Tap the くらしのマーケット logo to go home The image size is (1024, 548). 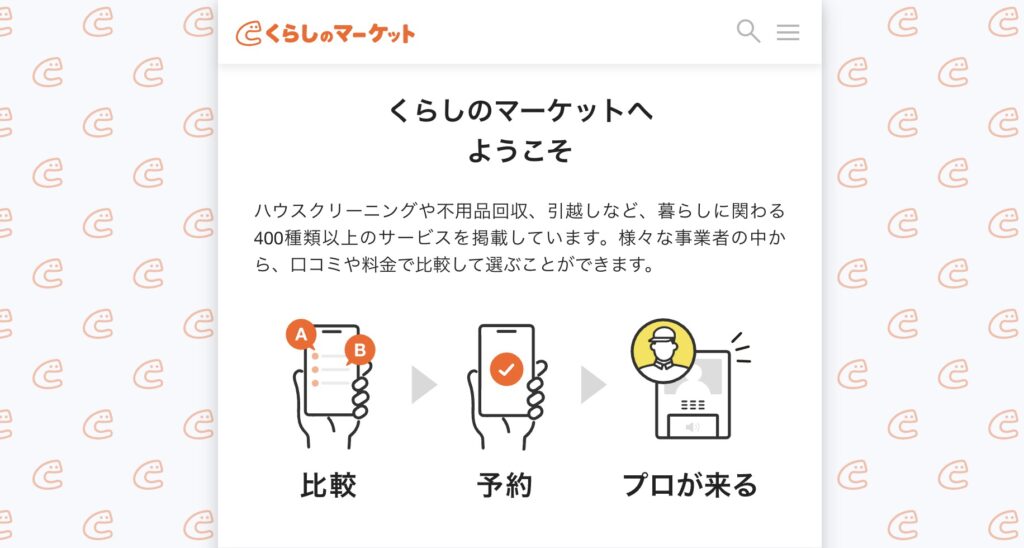(325, 33)
